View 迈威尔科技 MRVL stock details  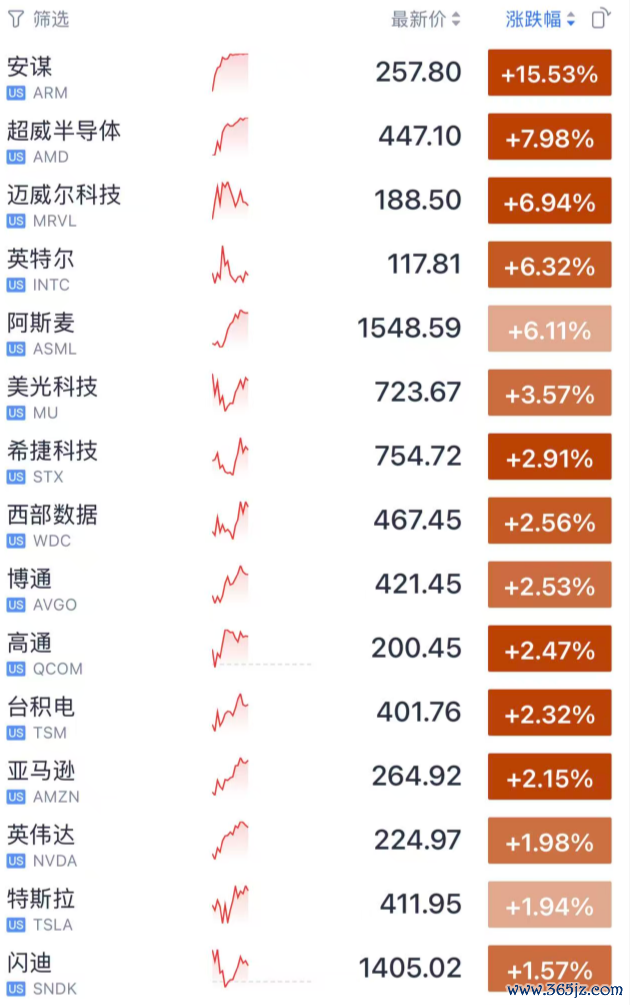[309, 201]
